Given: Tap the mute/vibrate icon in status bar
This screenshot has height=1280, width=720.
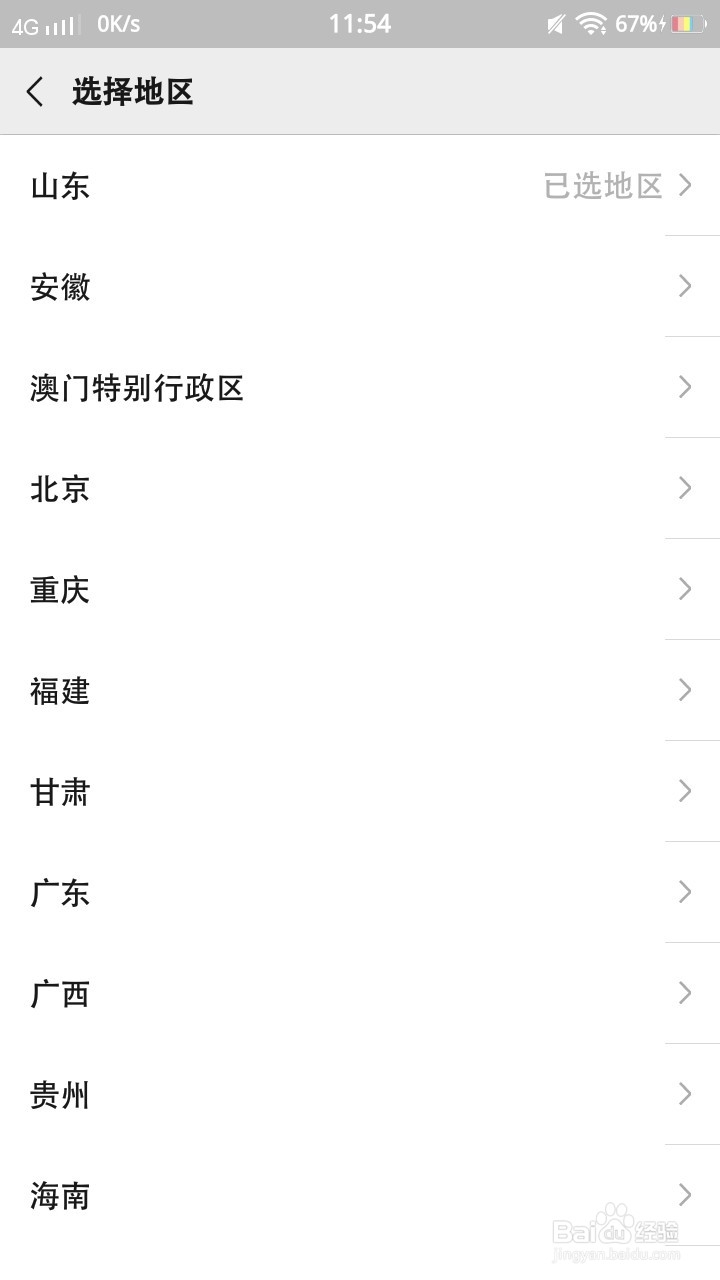Looking at the screenshot, I should click(554, 23).
